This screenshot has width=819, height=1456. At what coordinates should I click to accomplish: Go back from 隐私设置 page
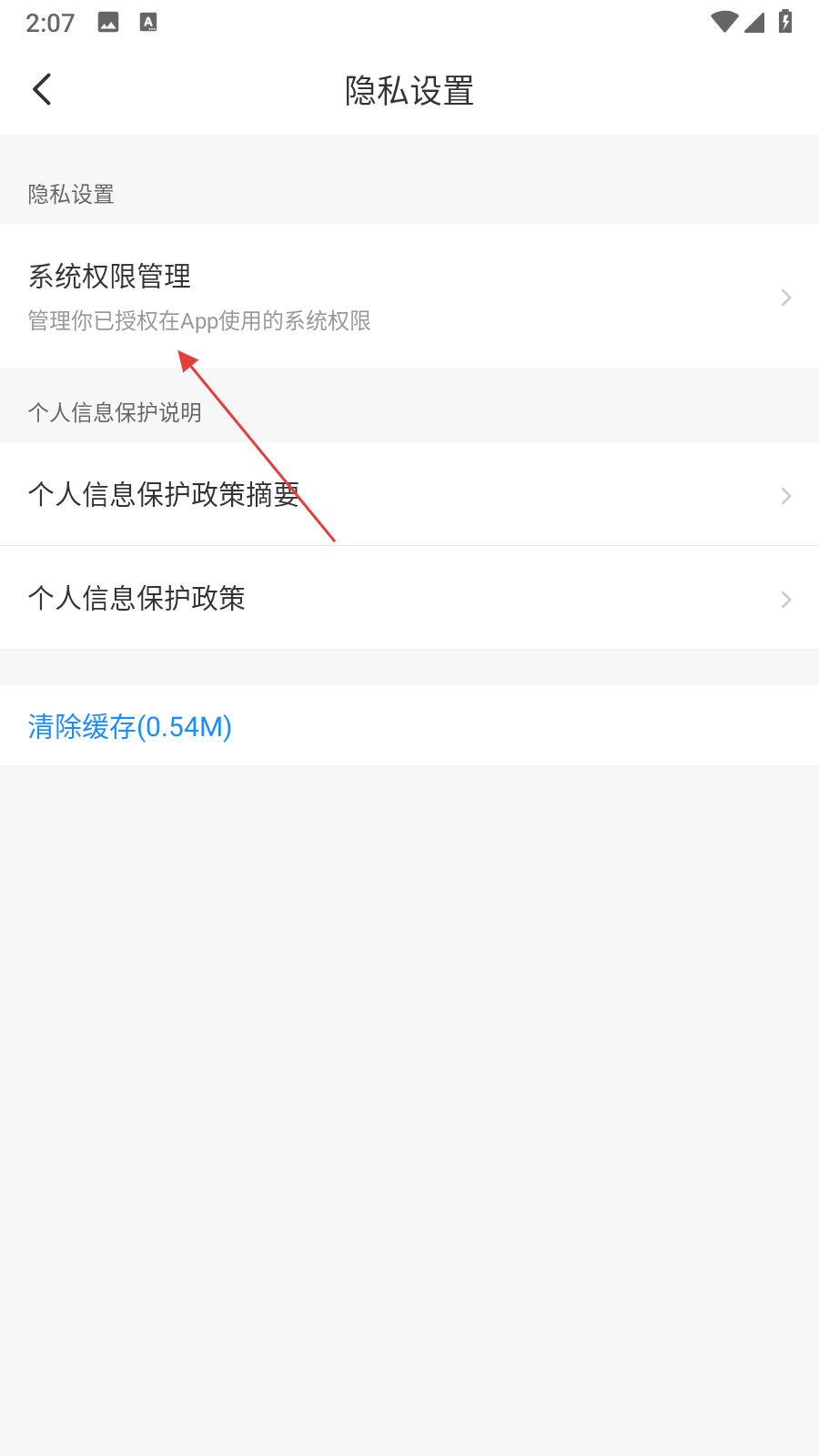tap(42, 89)
